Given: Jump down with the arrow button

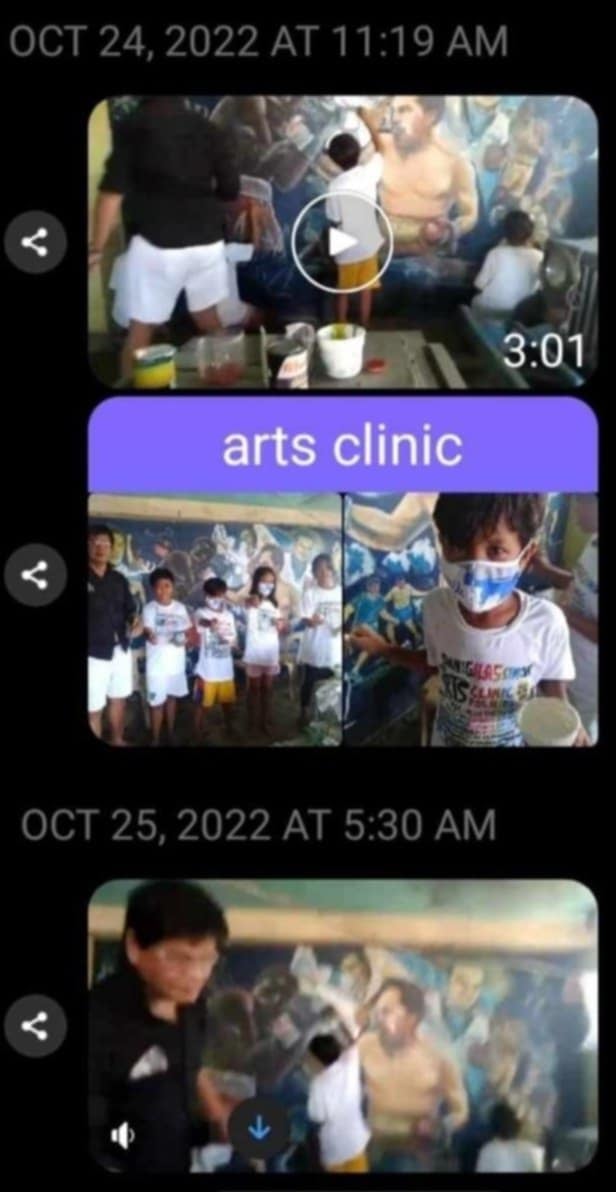Looking at the screenshot, I should click(259, 1128).
